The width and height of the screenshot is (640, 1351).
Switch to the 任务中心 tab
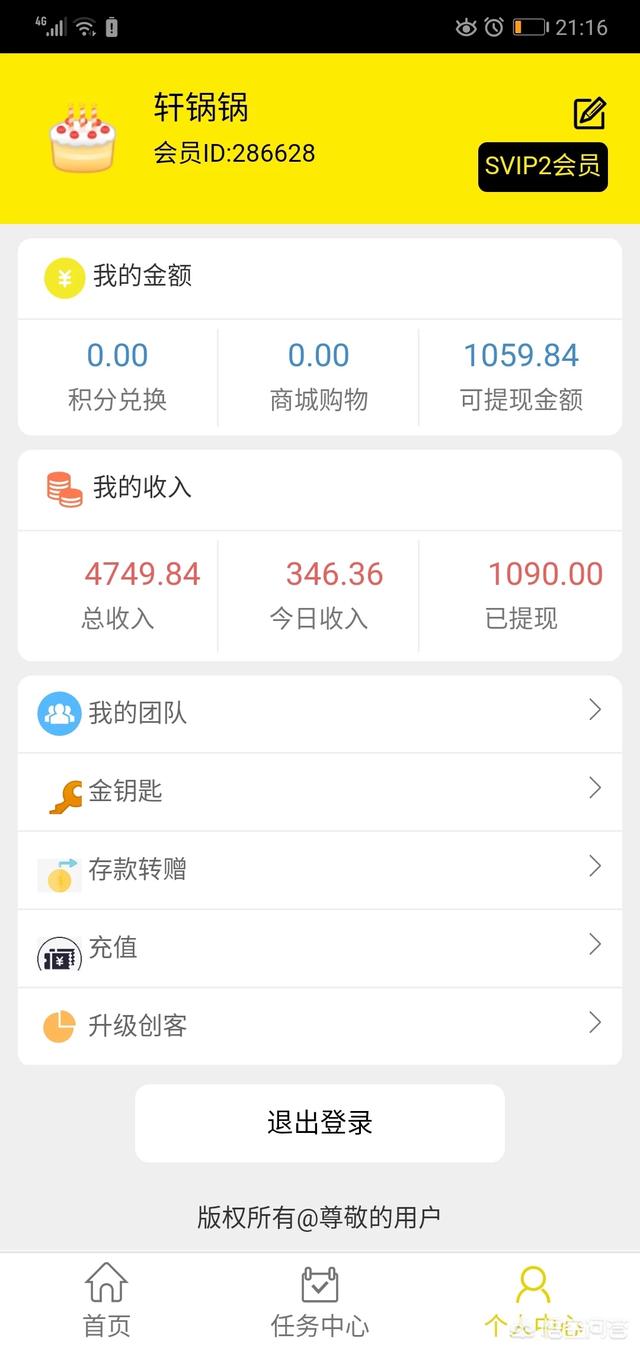click(320, 1300)
